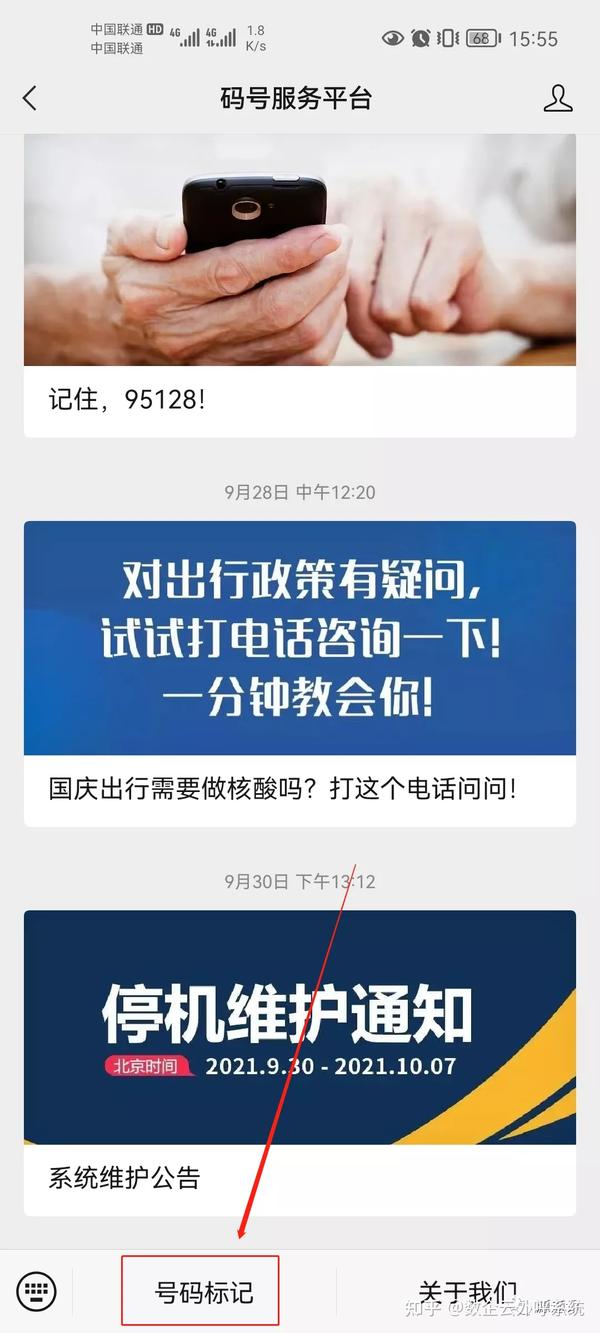Switch to keyboard input mode
Viewport: 600px width, 1333px height.
point(37,1292)
